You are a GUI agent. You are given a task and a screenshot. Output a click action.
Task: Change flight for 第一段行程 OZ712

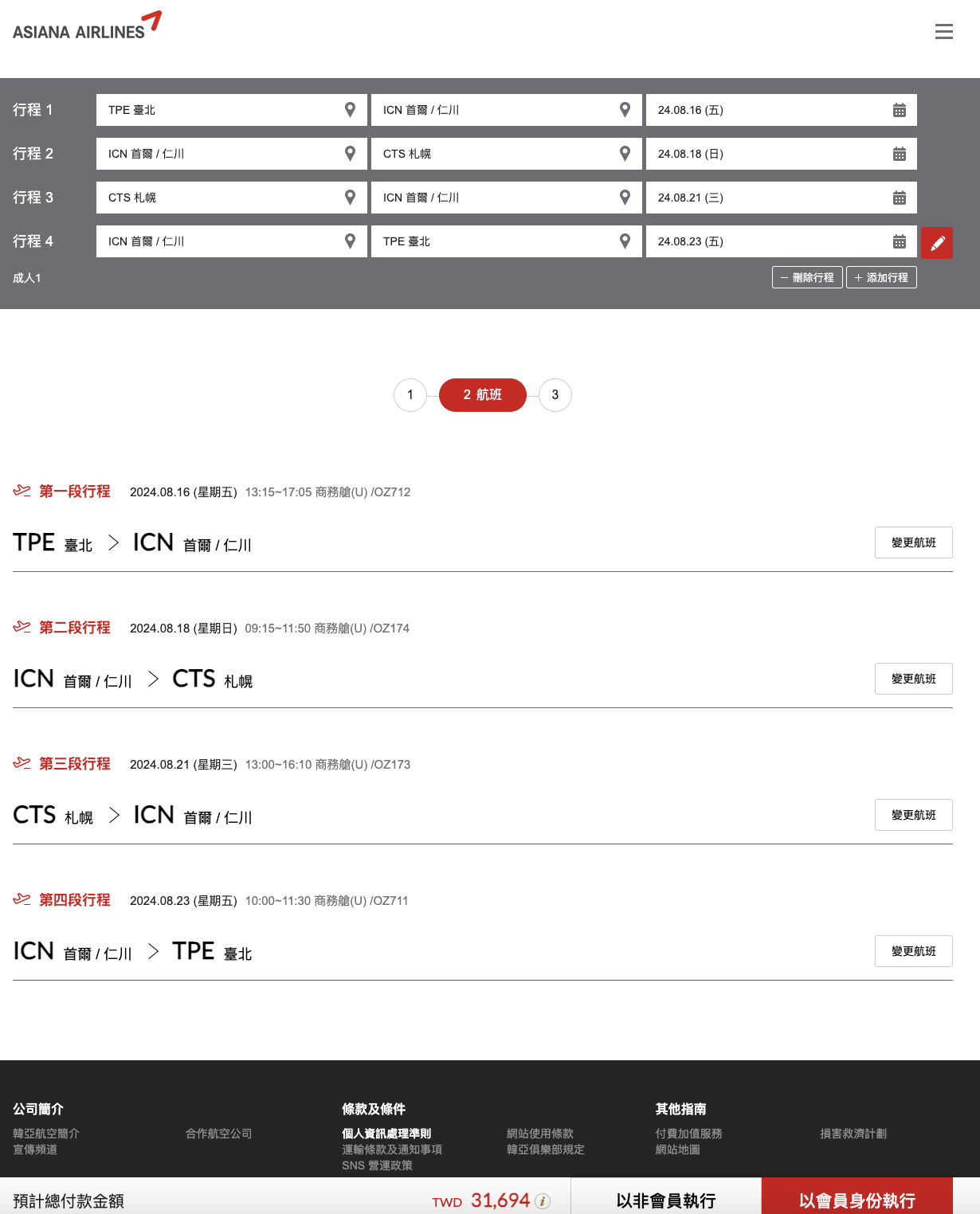click(913, 542)
